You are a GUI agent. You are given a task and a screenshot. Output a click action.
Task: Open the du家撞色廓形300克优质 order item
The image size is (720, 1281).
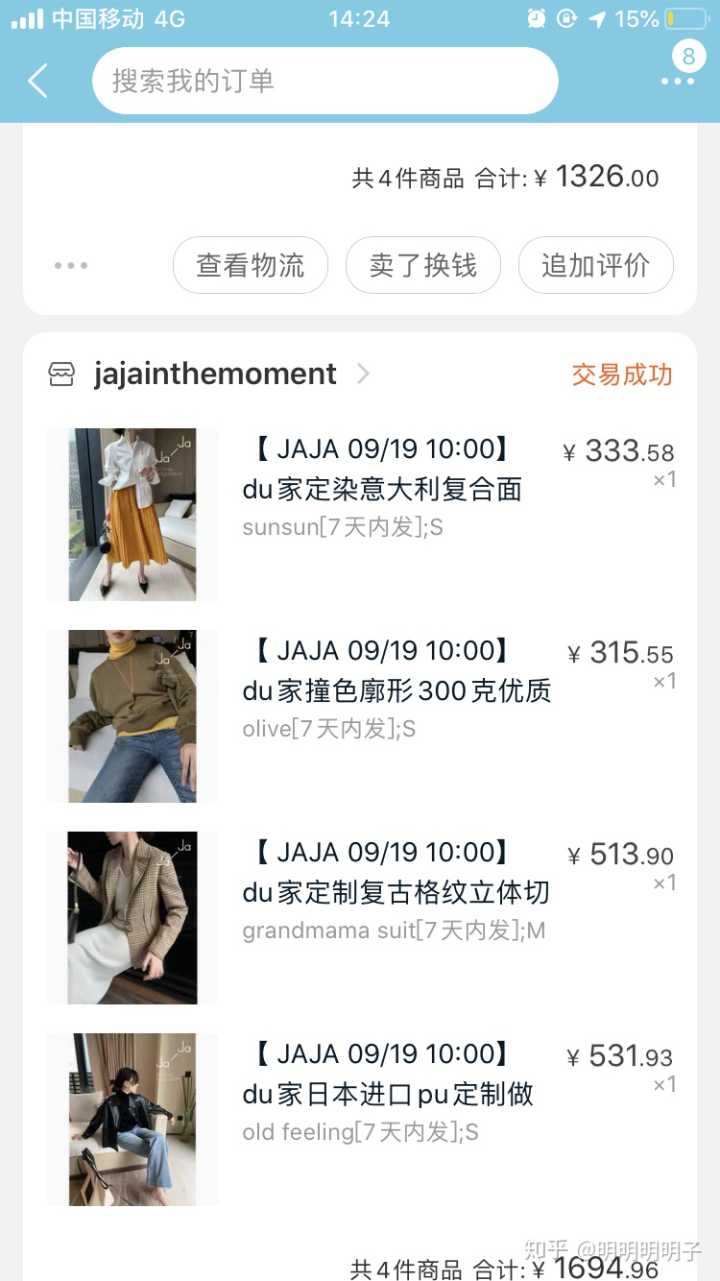[396, 691]
